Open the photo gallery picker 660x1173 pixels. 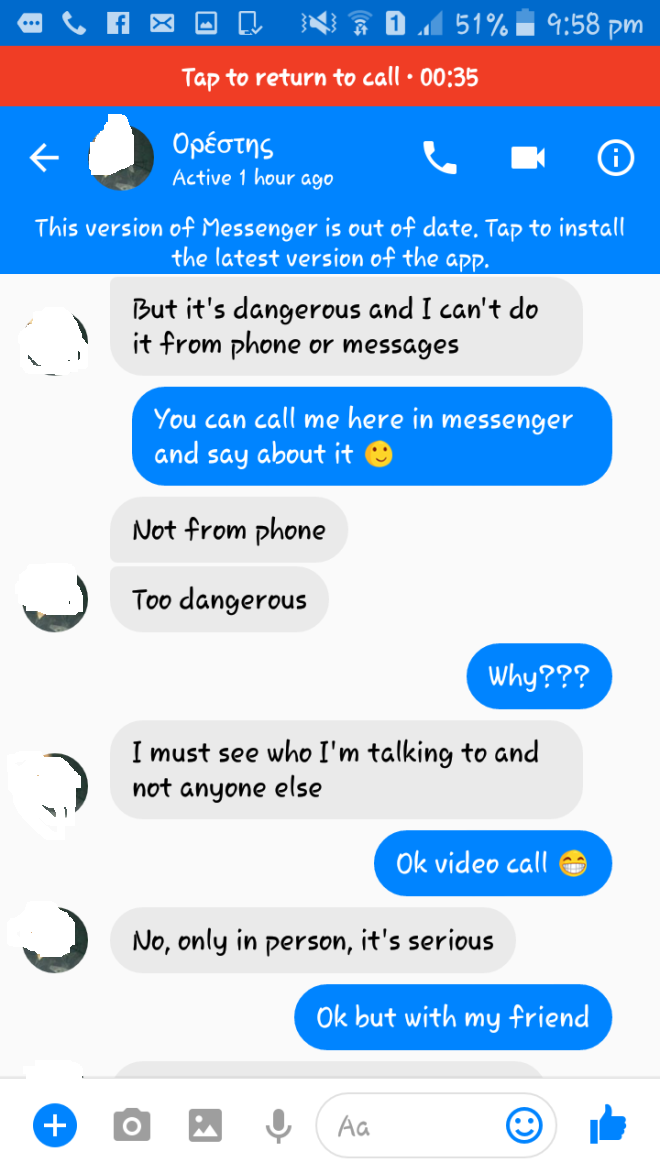tap(205, 1127)
